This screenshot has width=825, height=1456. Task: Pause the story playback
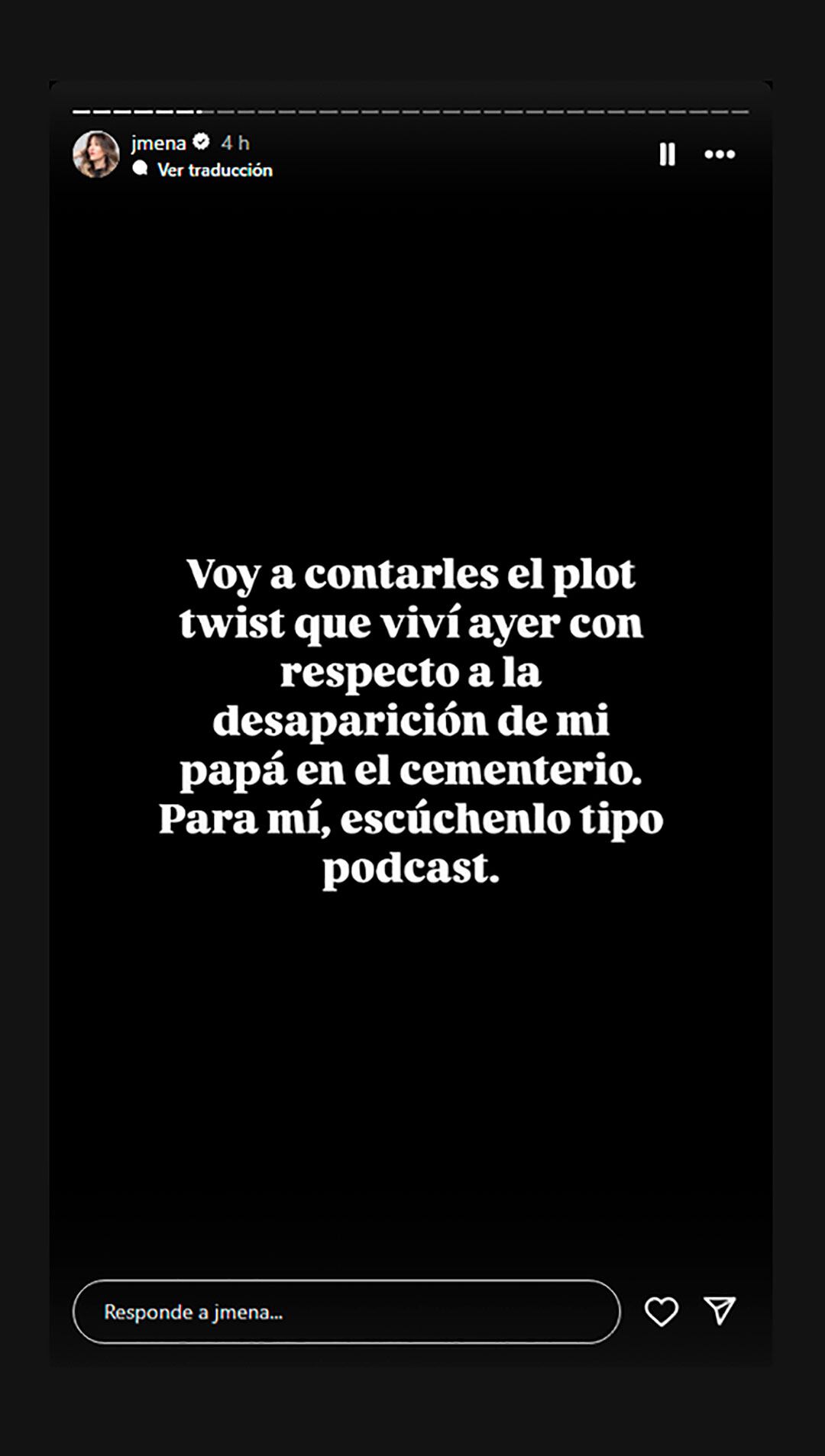point(667,154)
